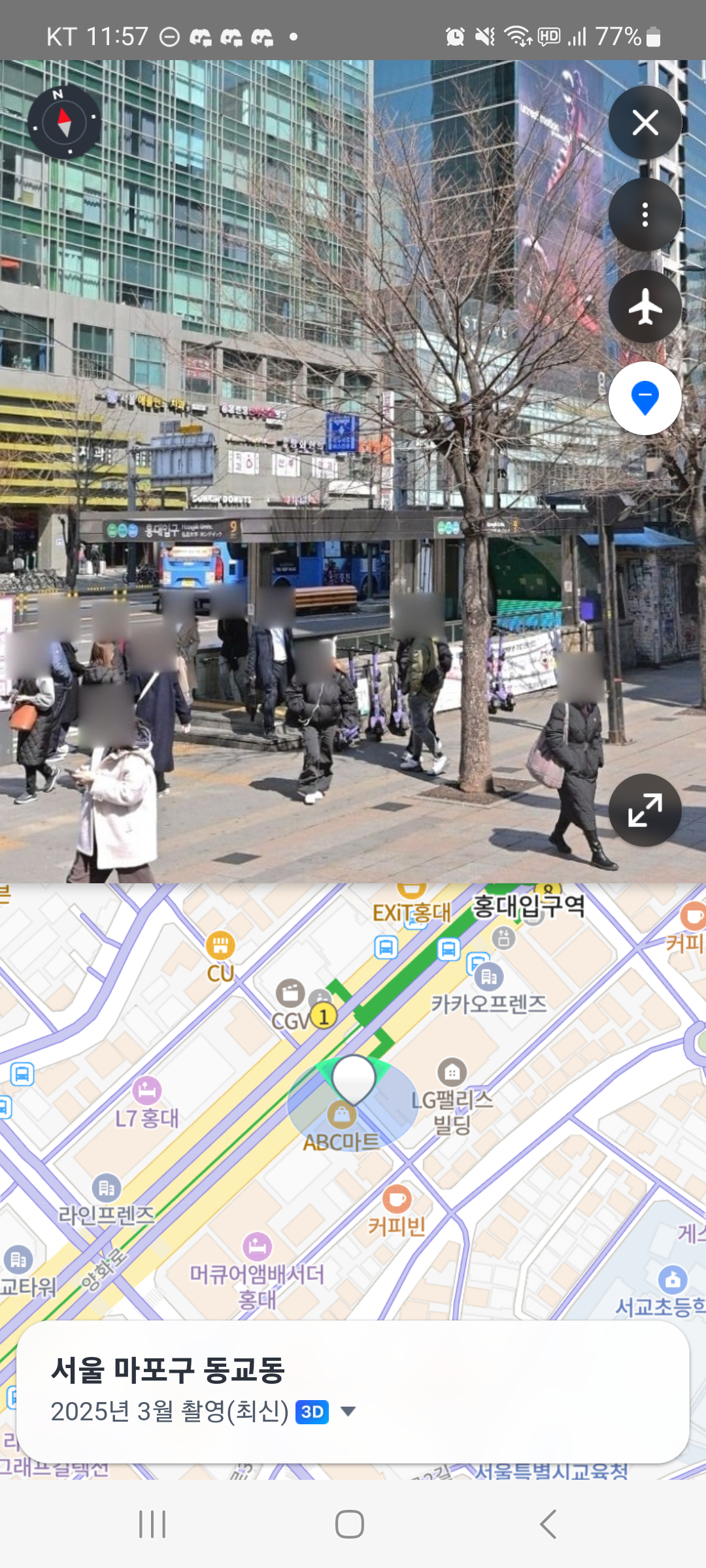Expand street view to full screen
The width and height of the screenshot is (706, 1568).
645,810
